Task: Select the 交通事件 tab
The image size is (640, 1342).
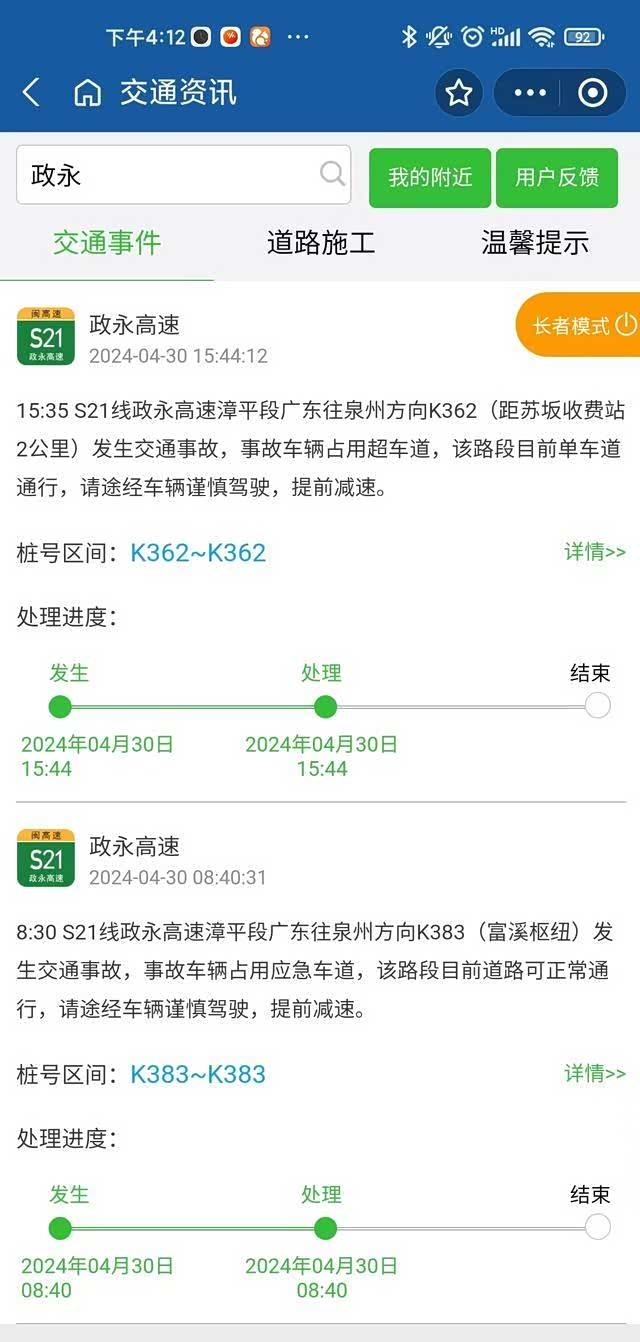Action: coord(107,242)
